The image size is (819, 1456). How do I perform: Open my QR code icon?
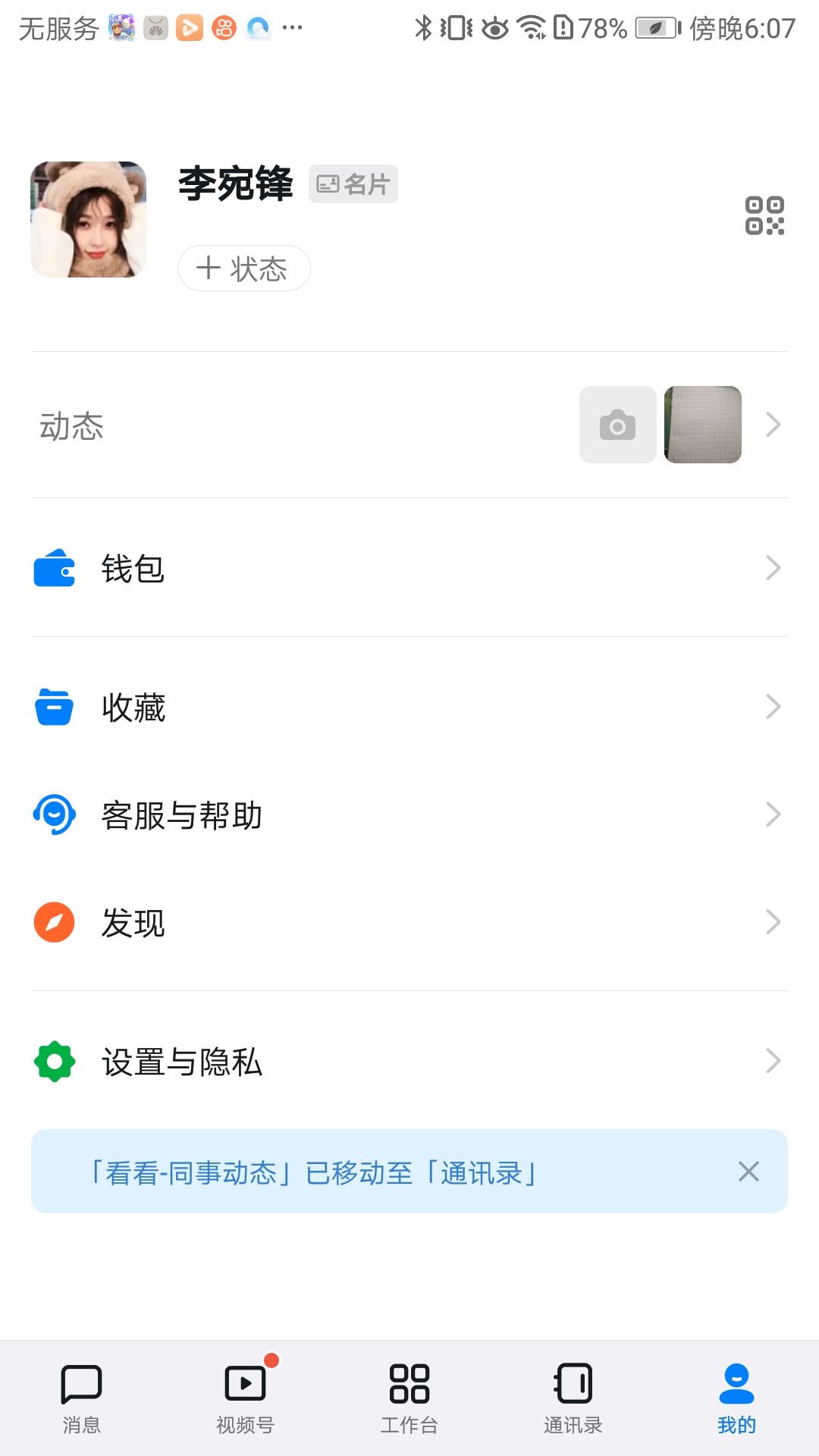(764, 216)
